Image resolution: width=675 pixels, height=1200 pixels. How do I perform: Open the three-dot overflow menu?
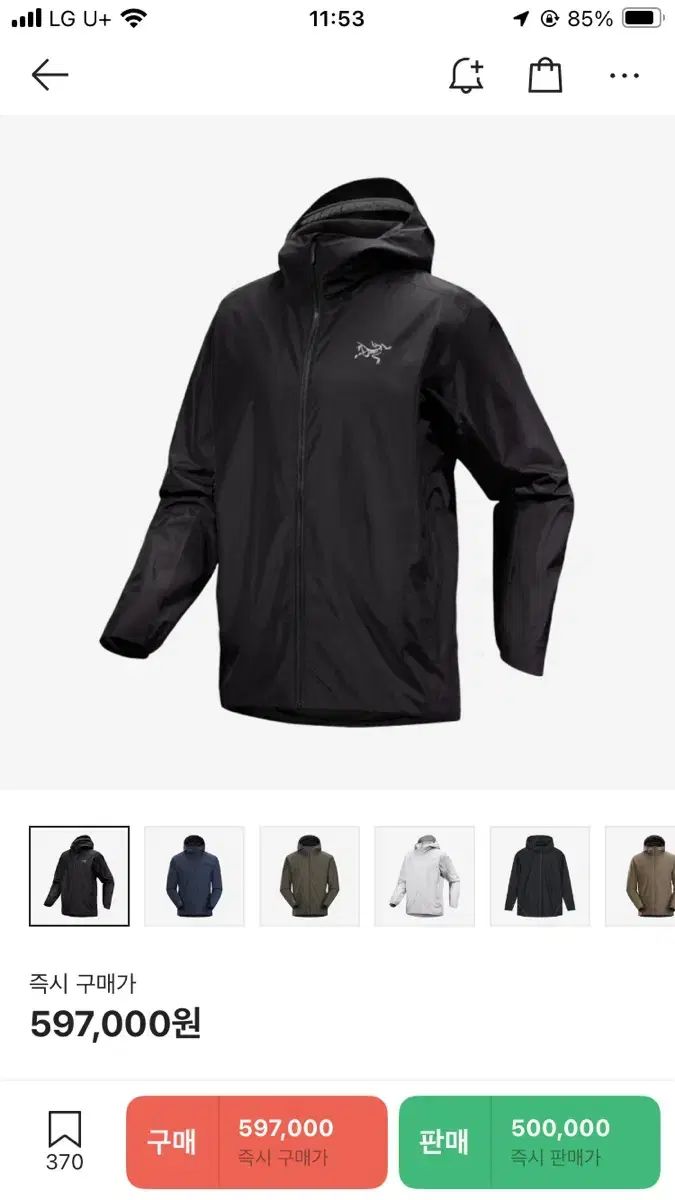tap(624, 76)
